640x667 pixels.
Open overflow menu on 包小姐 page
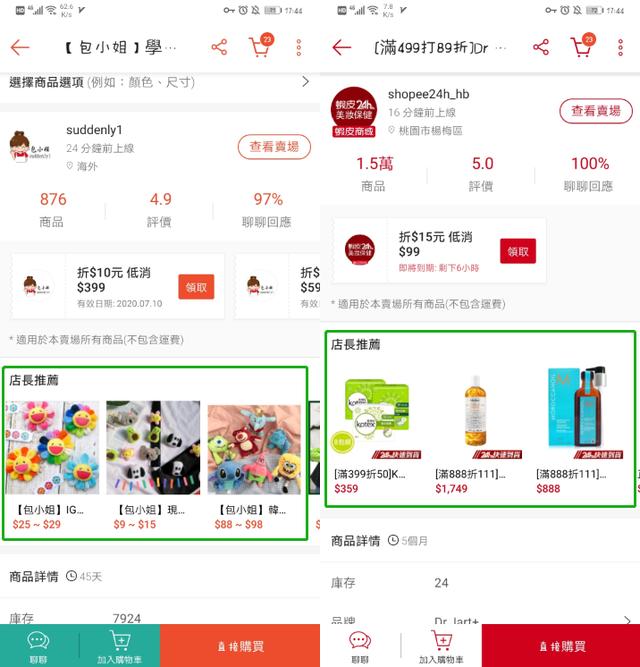(299, 48)
